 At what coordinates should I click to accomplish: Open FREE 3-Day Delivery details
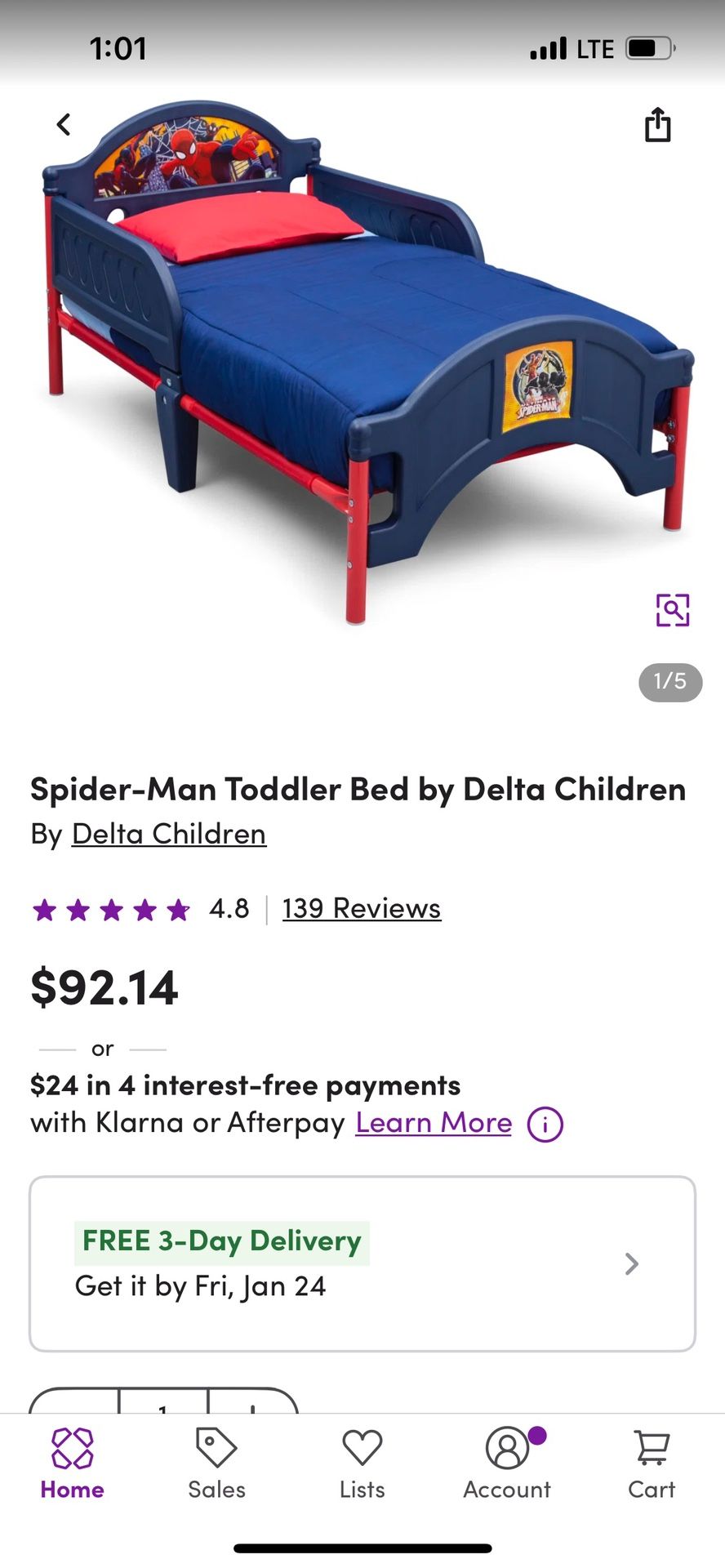(x=362, y=1263)
